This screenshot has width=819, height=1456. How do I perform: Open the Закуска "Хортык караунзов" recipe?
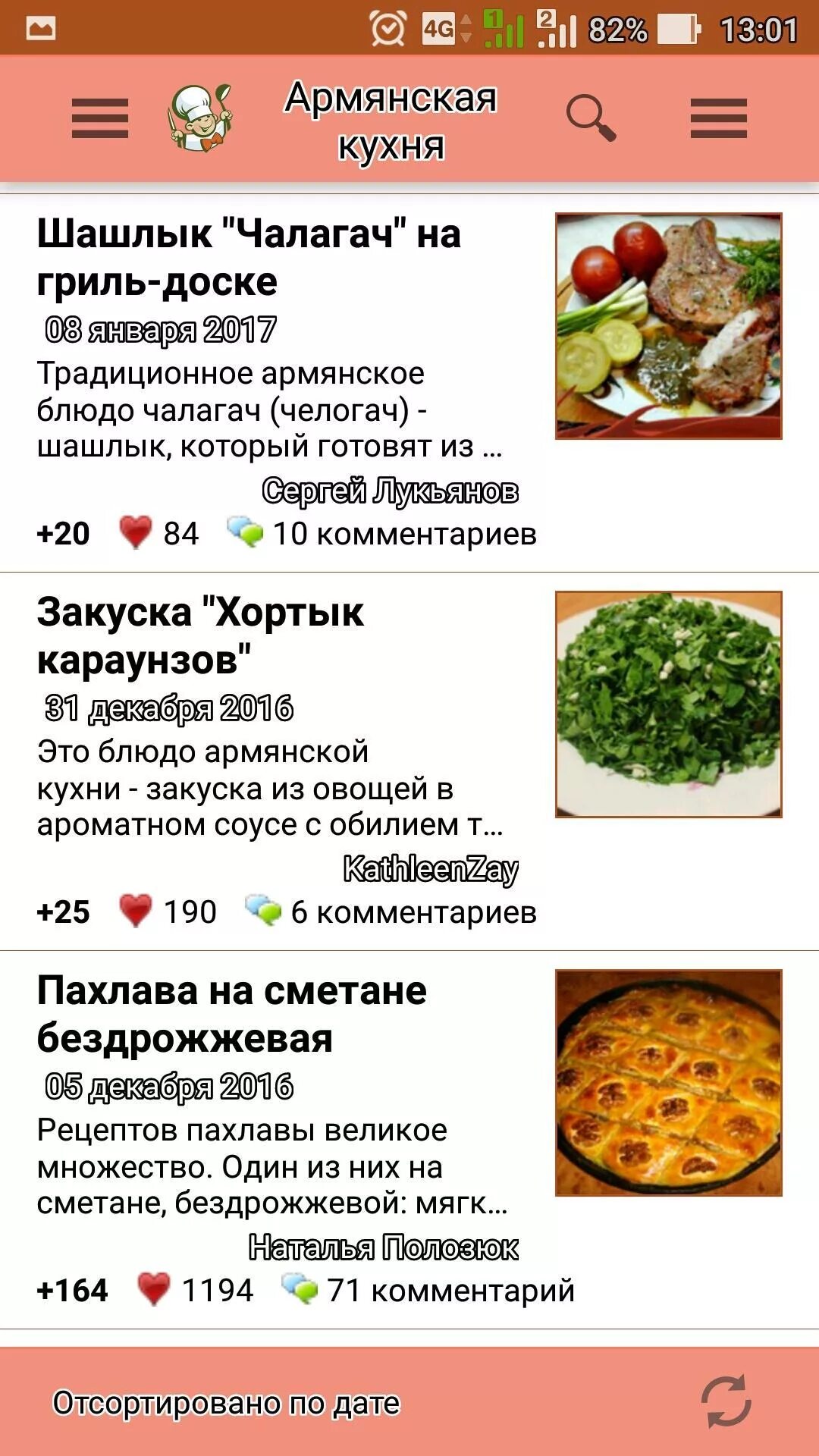tap(200, 635)
